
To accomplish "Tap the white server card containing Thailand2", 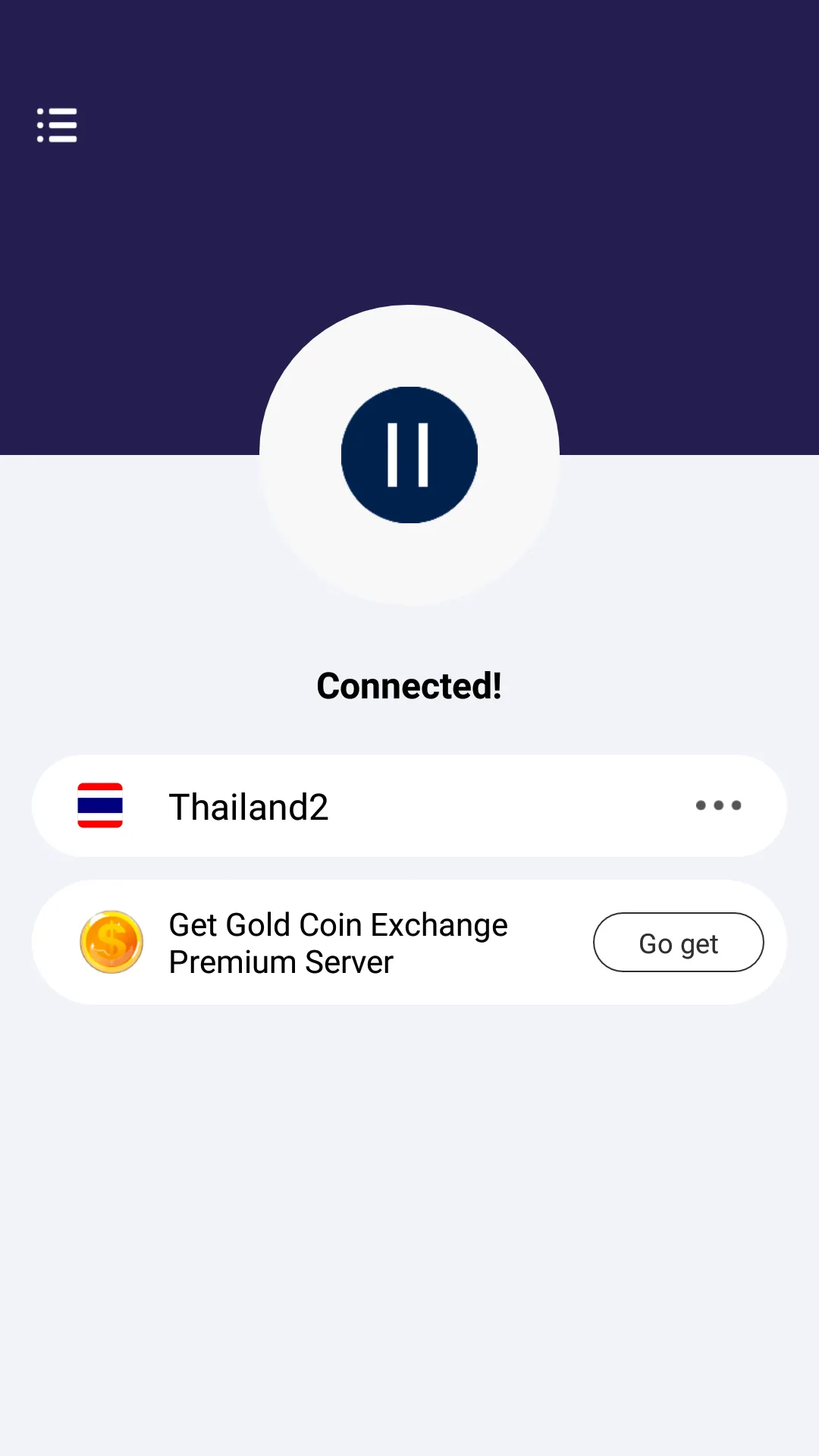I will pyautogui.click(x=409, y=806).
